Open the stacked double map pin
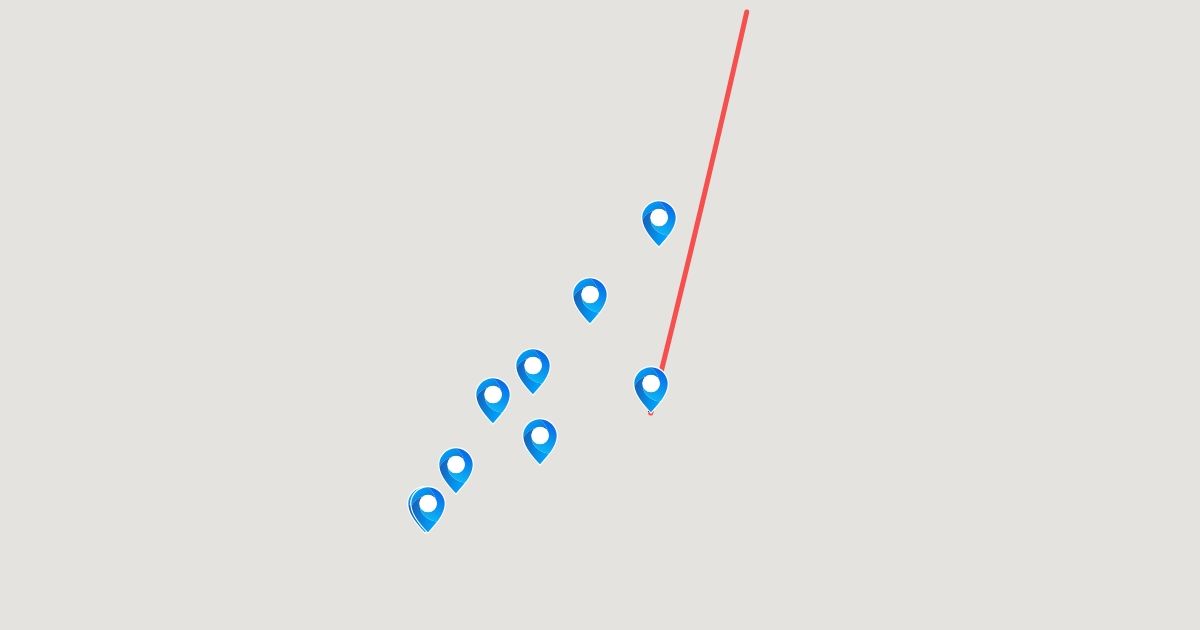This screenshot has width=1200, height=630. tap(427, 507)
